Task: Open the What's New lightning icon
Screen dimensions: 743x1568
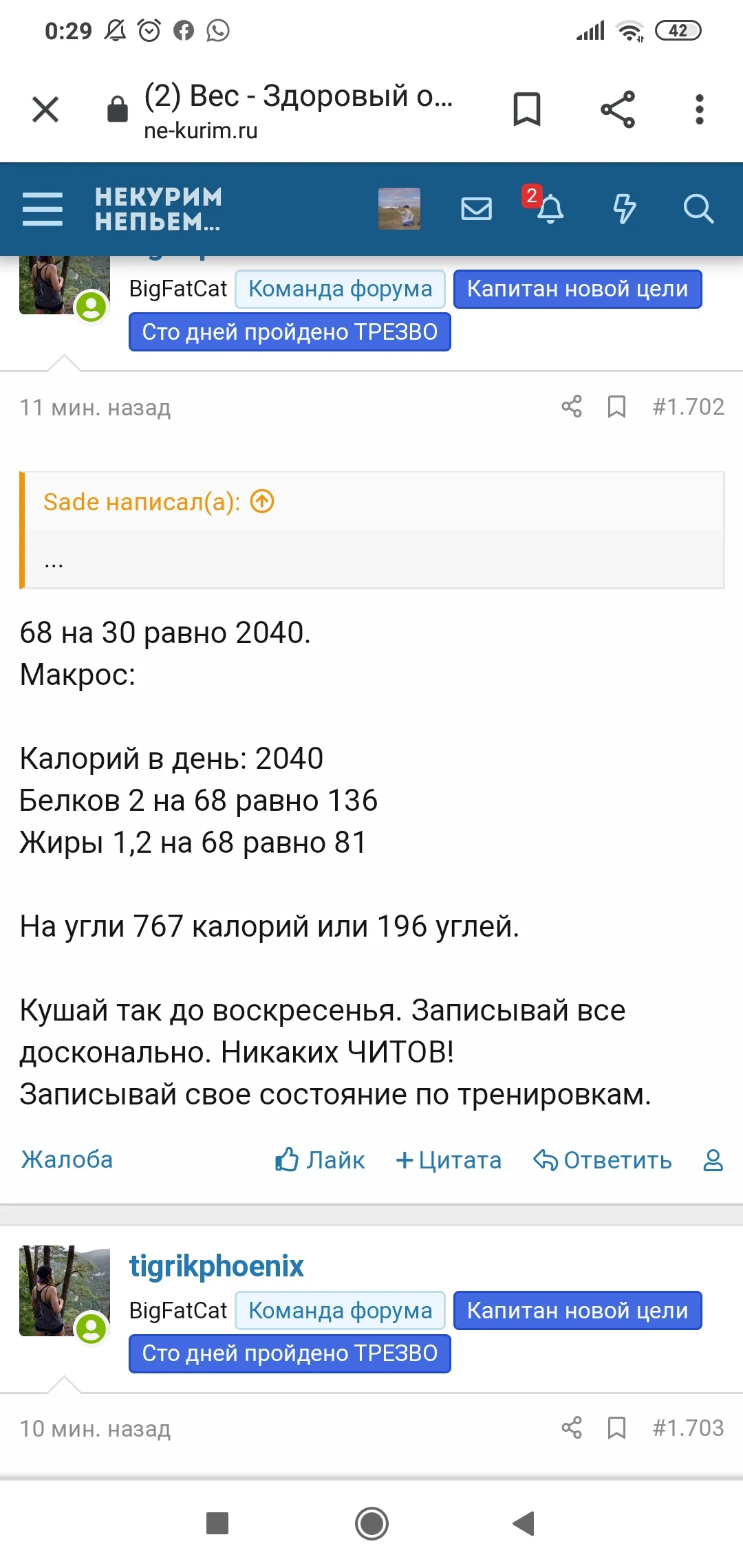Action: (x=624, y=210)
